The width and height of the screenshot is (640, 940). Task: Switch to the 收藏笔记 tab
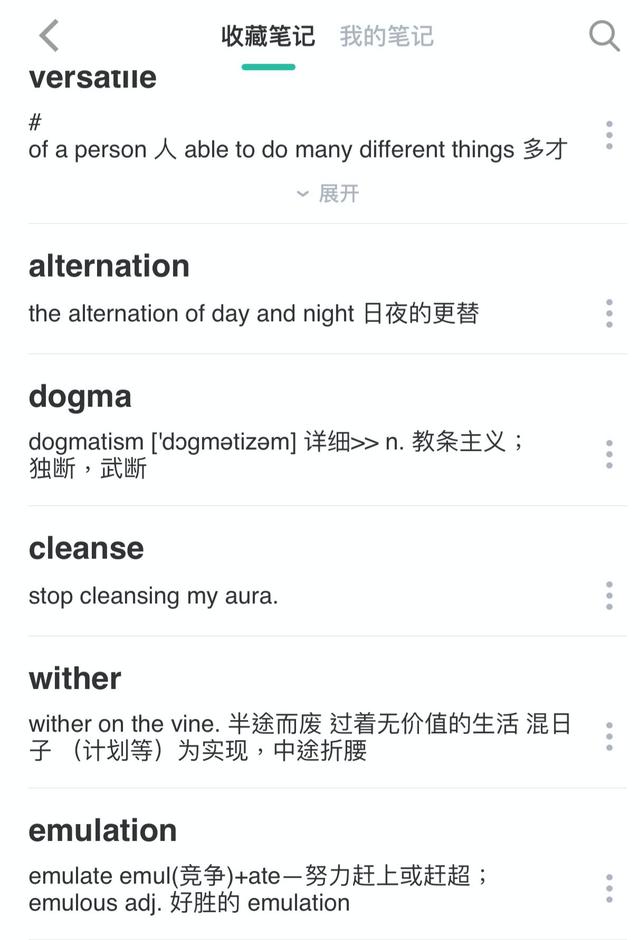pos(268,37)
